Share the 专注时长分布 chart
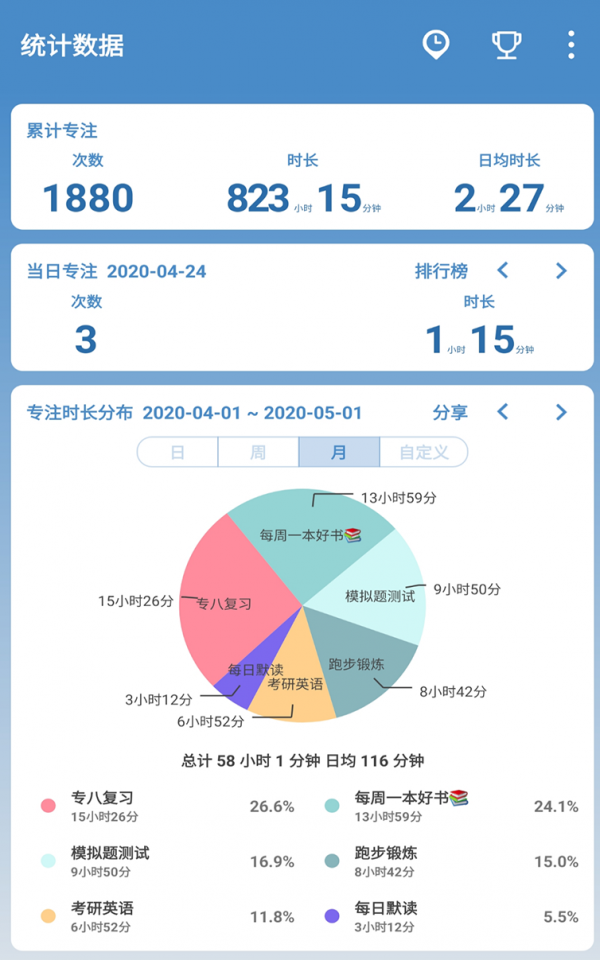 pyautogui.click(x=449, y=412)
